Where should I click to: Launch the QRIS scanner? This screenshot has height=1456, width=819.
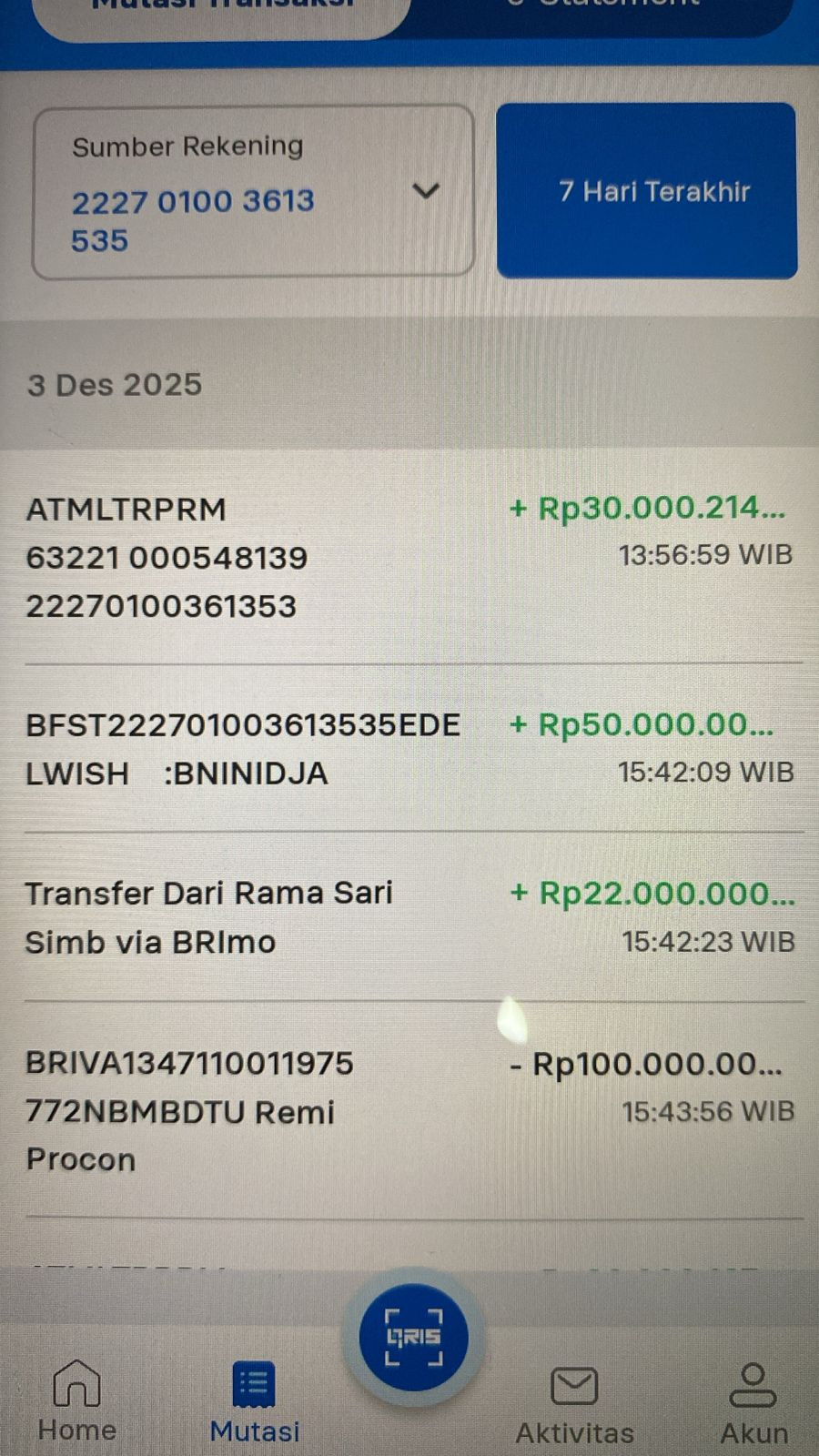[x=414, y=1337]
